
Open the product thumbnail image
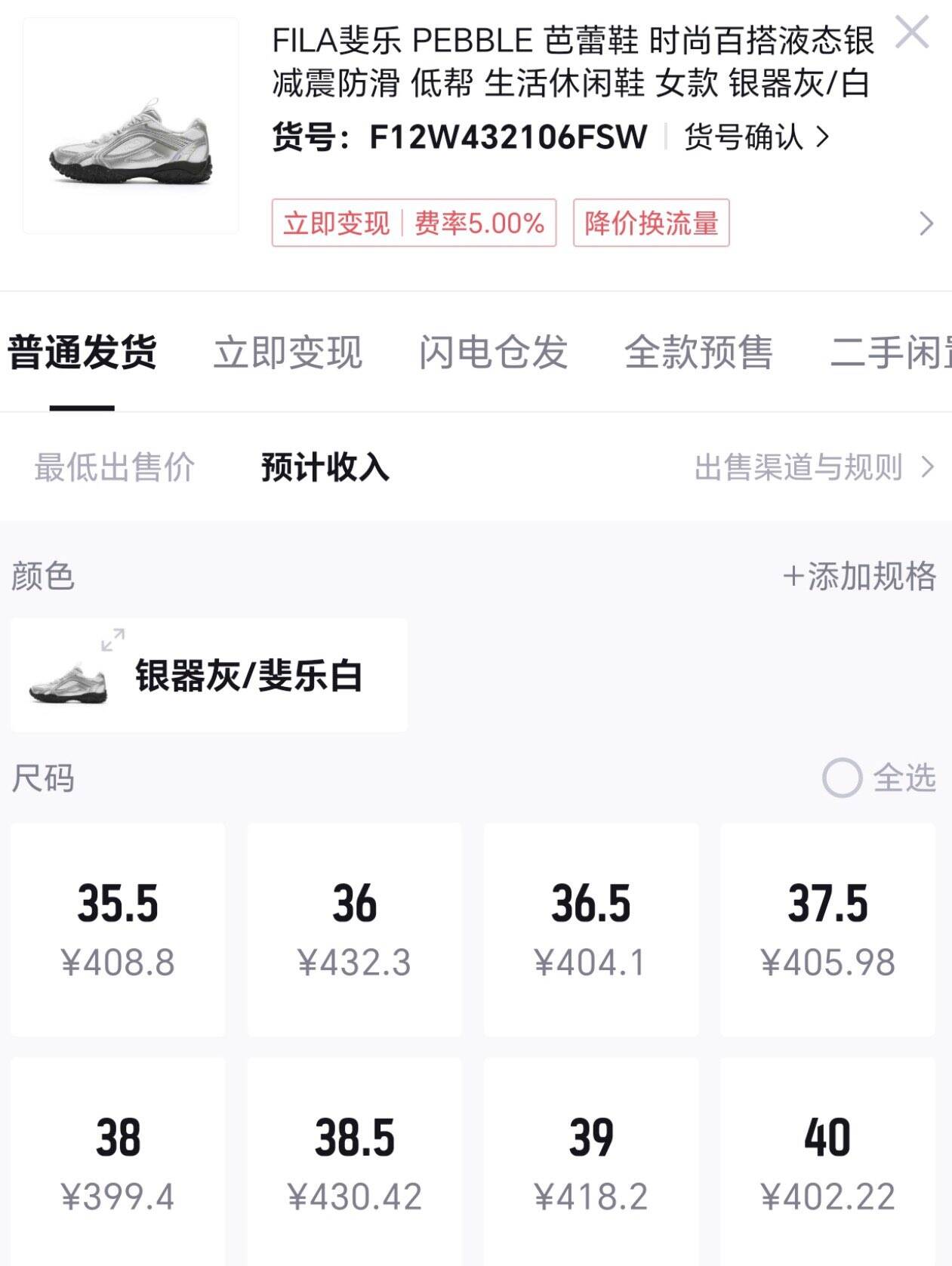coord(131,125)
